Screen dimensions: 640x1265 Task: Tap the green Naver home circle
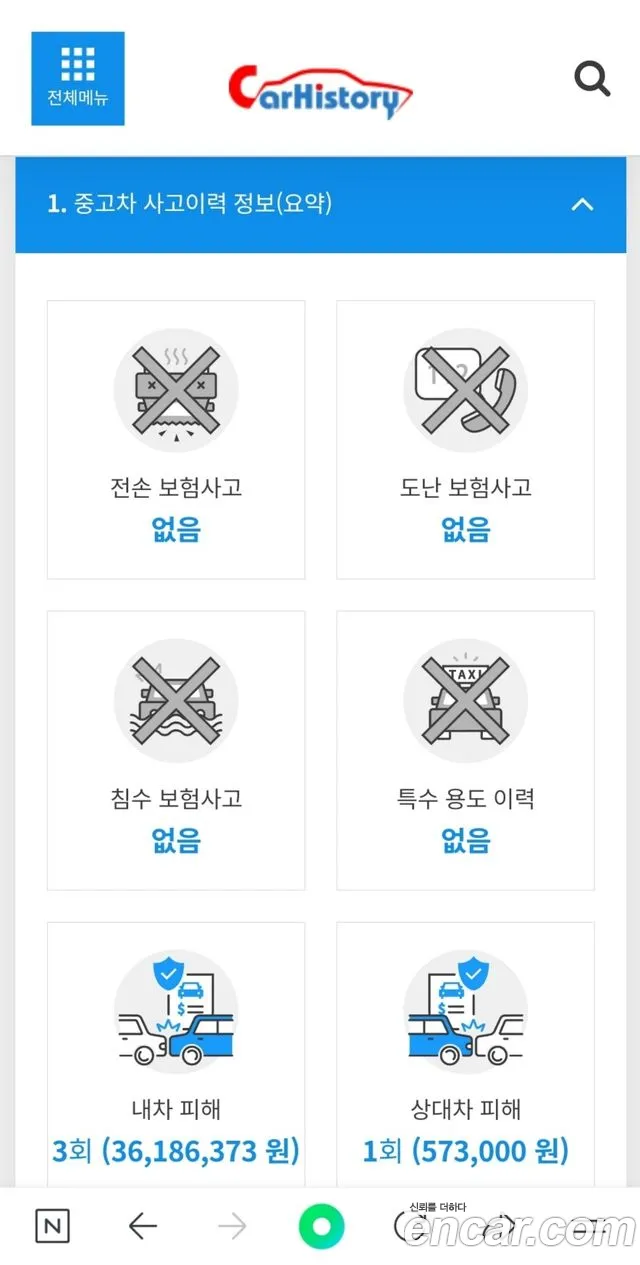tap(321, 1227)
